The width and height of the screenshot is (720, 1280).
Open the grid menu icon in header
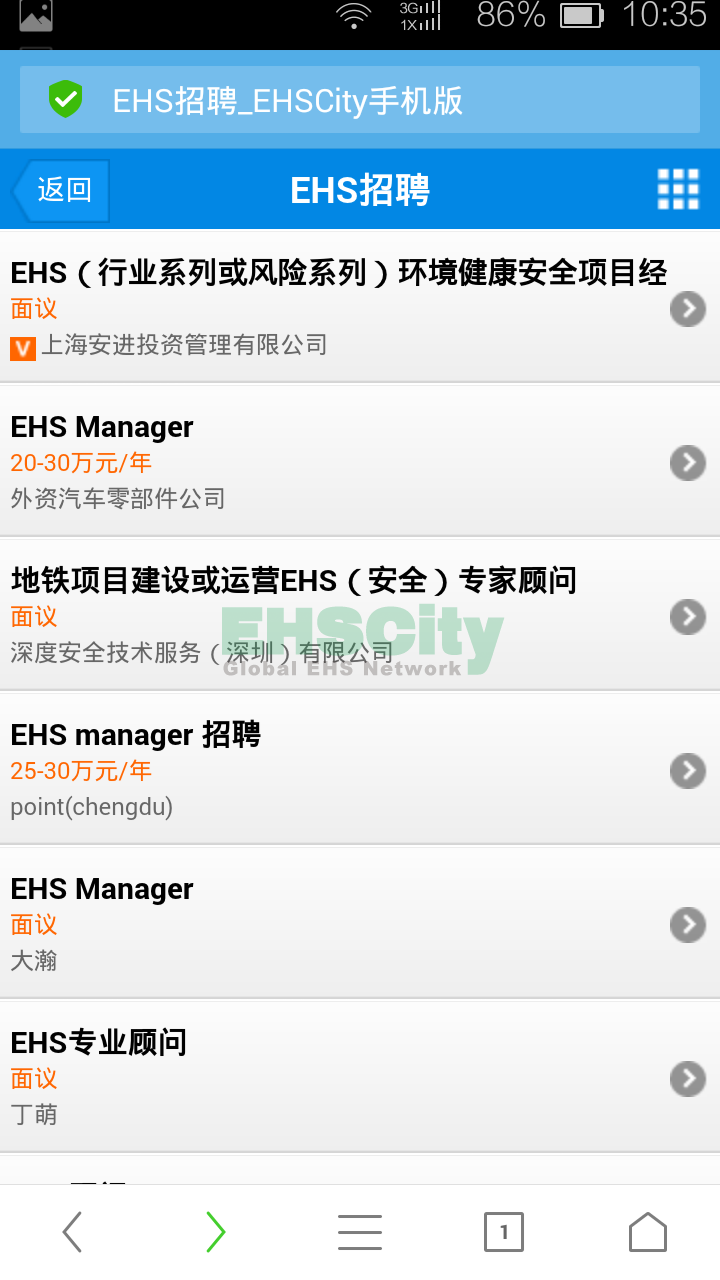click(677, 189)
